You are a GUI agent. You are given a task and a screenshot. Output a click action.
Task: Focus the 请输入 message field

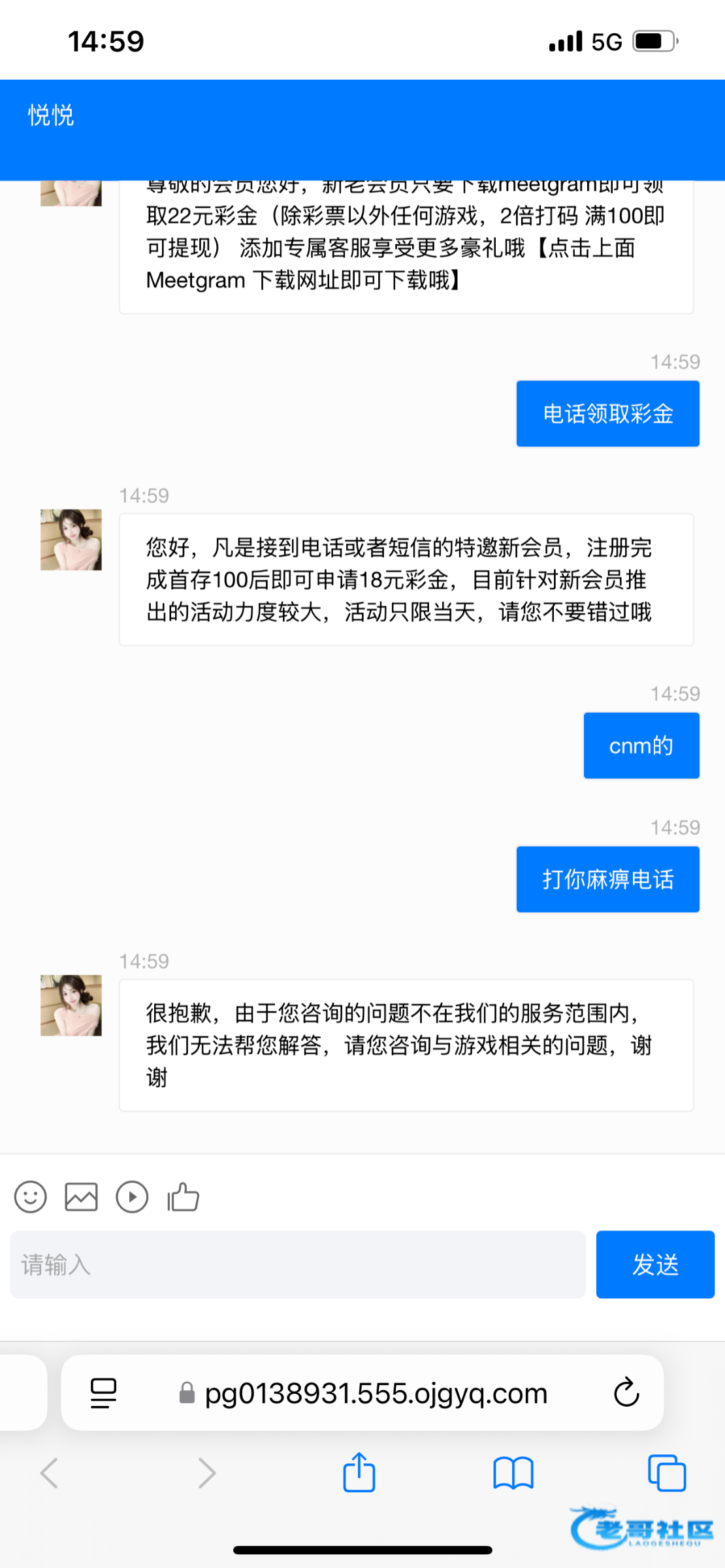tap(298, 1264)
